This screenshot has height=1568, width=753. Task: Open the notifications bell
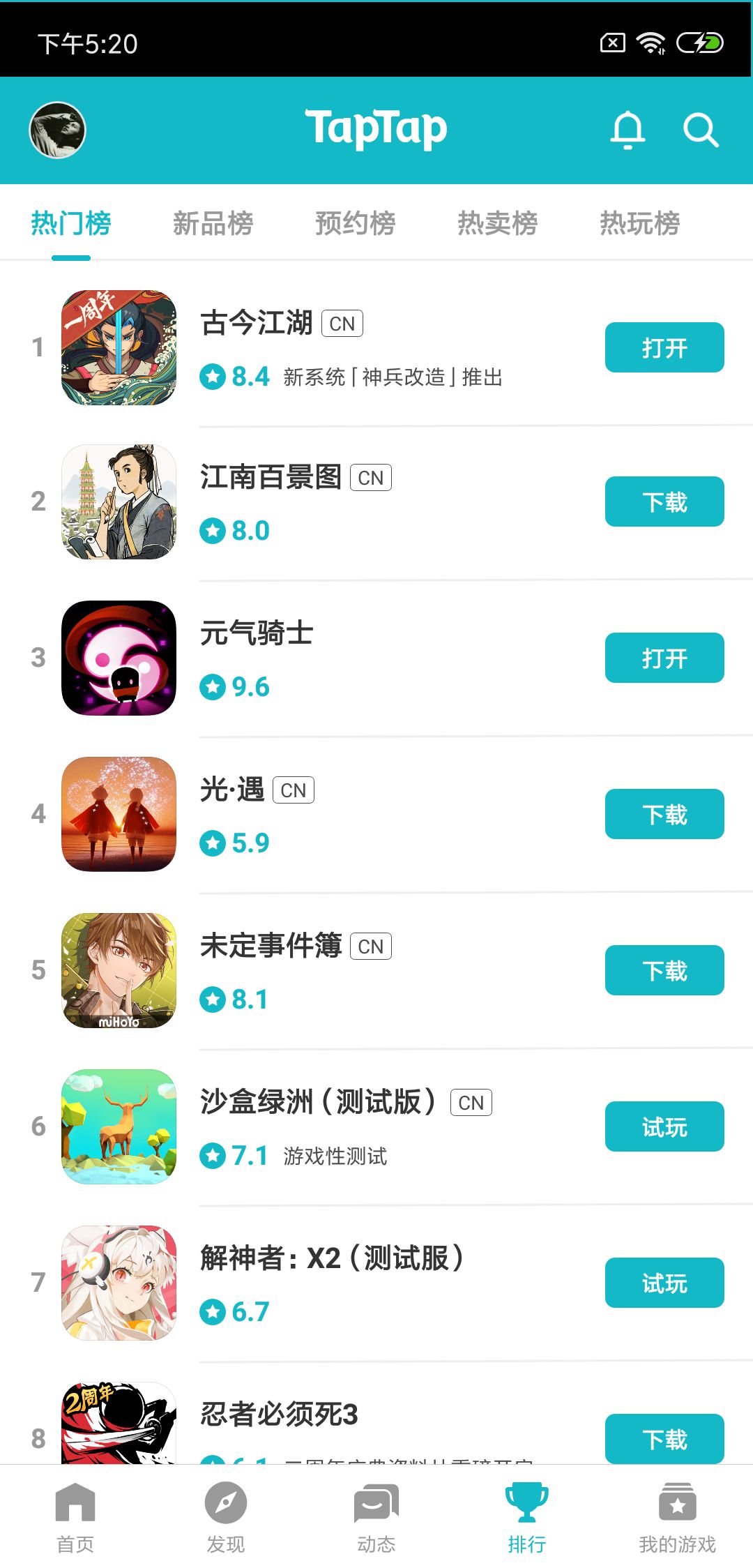coord(627,130)
